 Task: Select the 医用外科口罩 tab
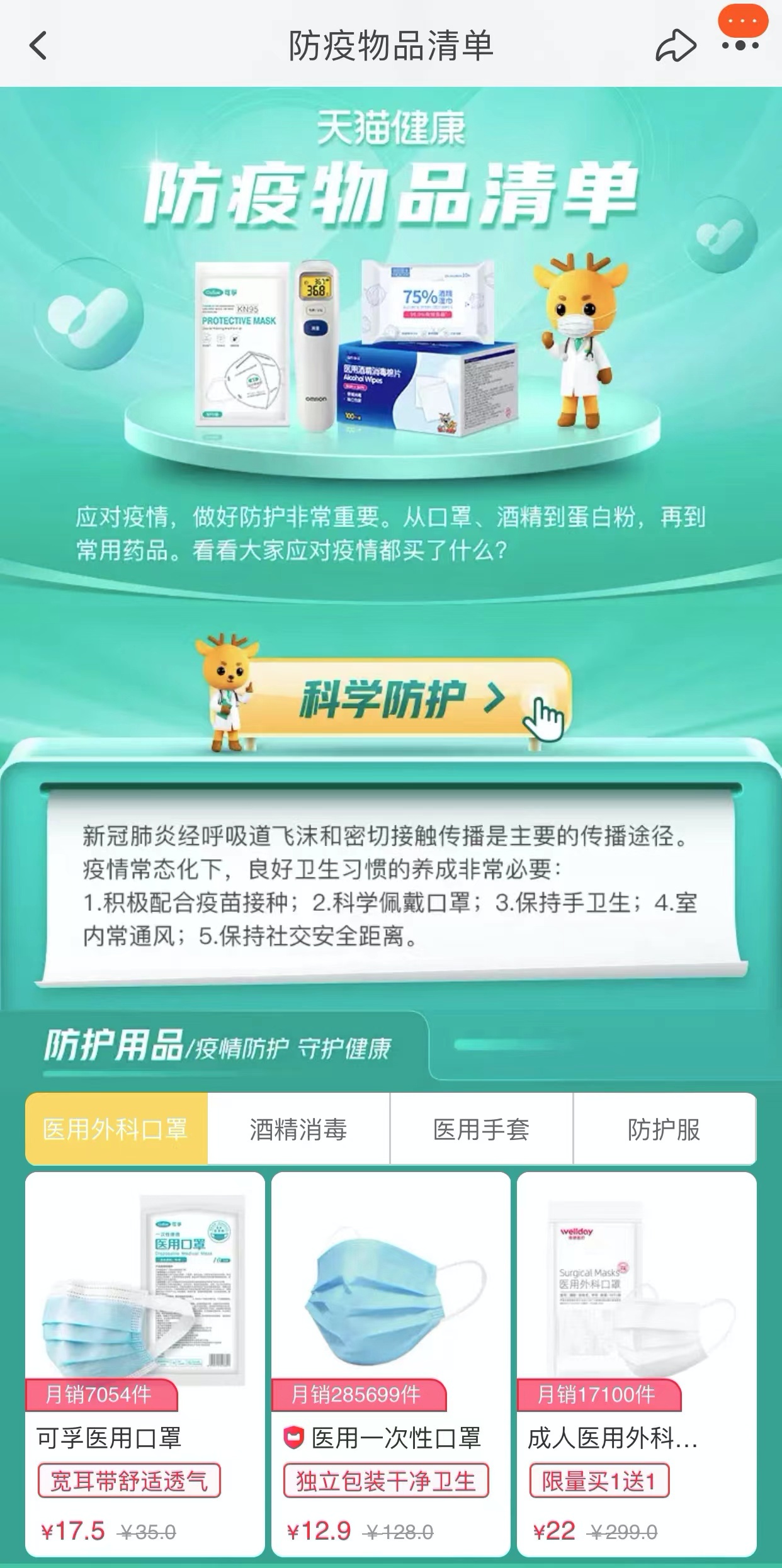(x=116, y=1129)
